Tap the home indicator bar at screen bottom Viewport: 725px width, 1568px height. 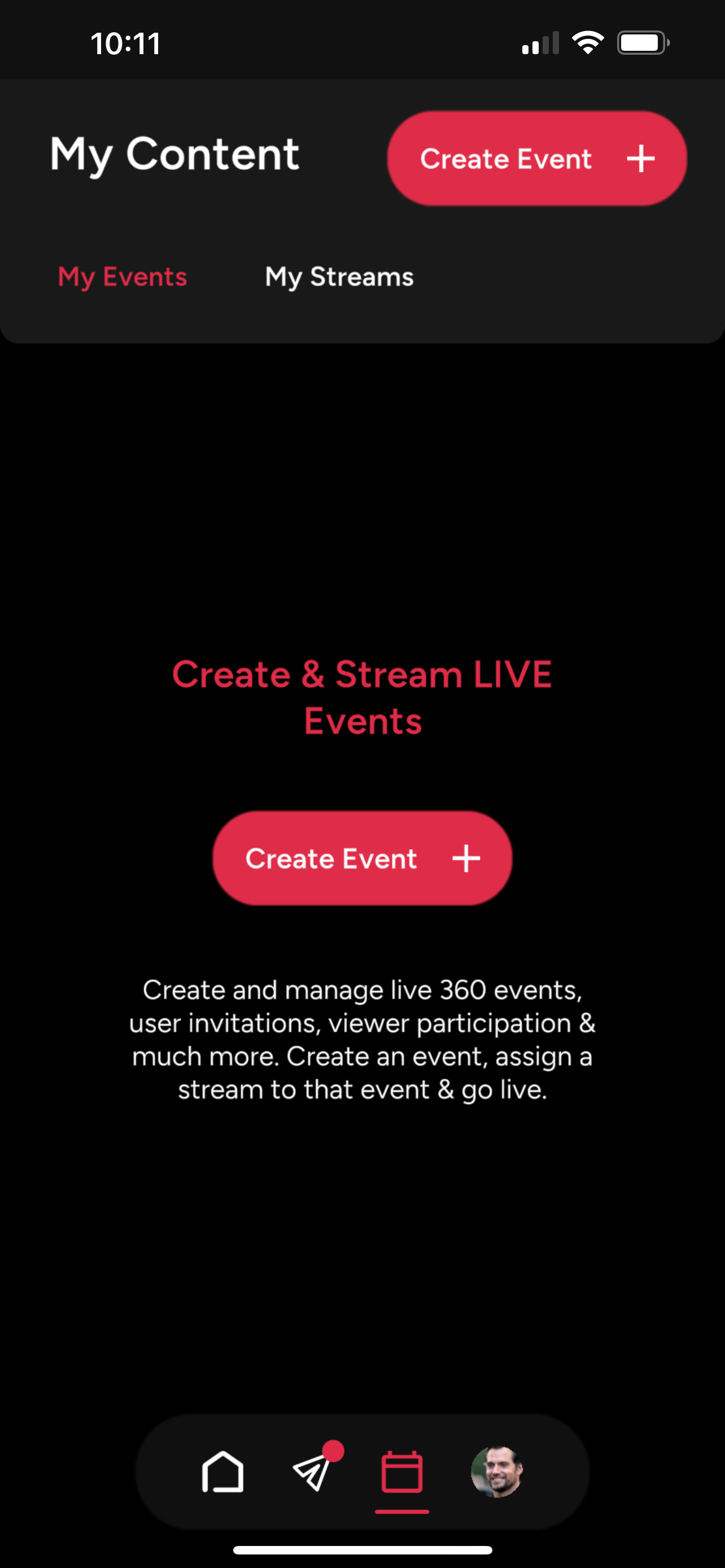pos(362,1548)
